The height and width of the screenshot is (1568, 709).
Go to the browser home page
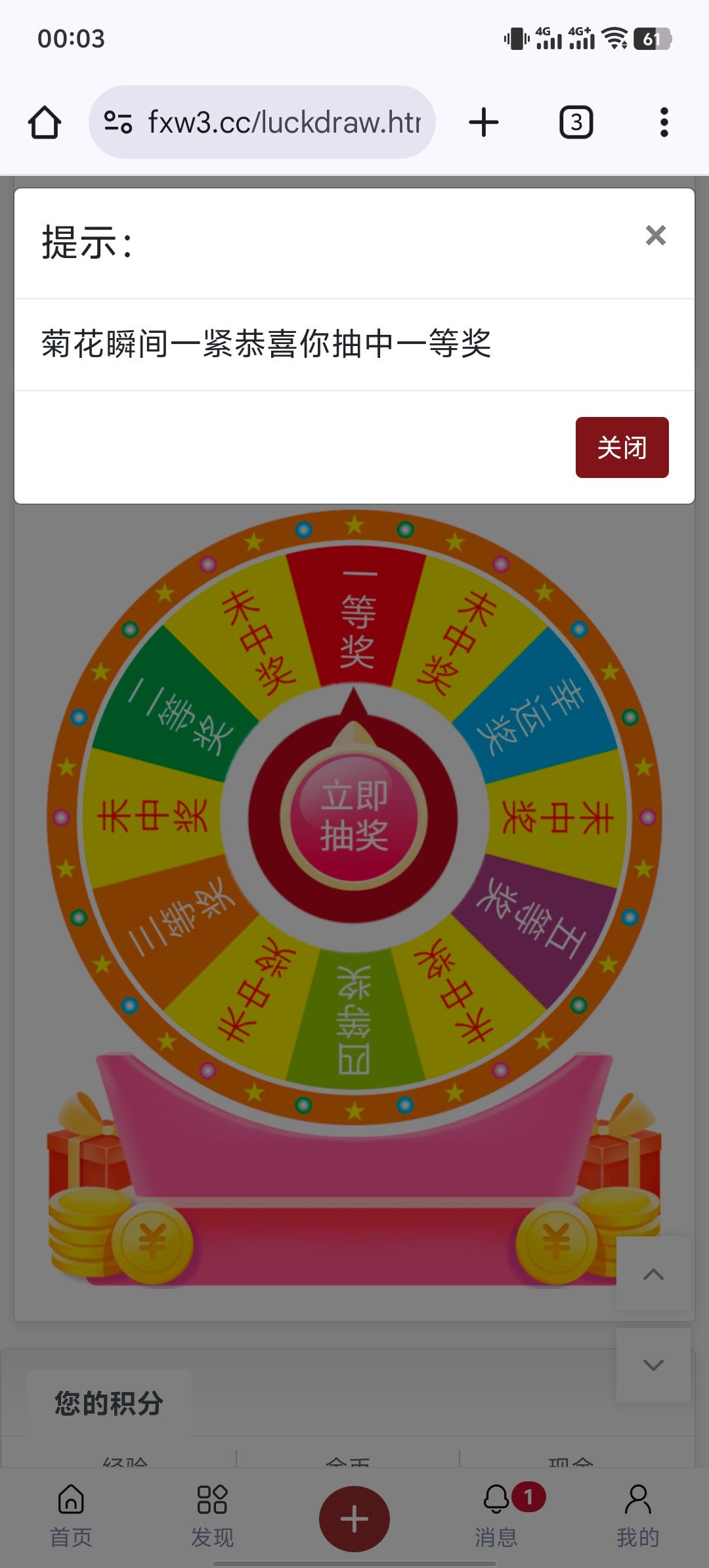click(45, 122)
